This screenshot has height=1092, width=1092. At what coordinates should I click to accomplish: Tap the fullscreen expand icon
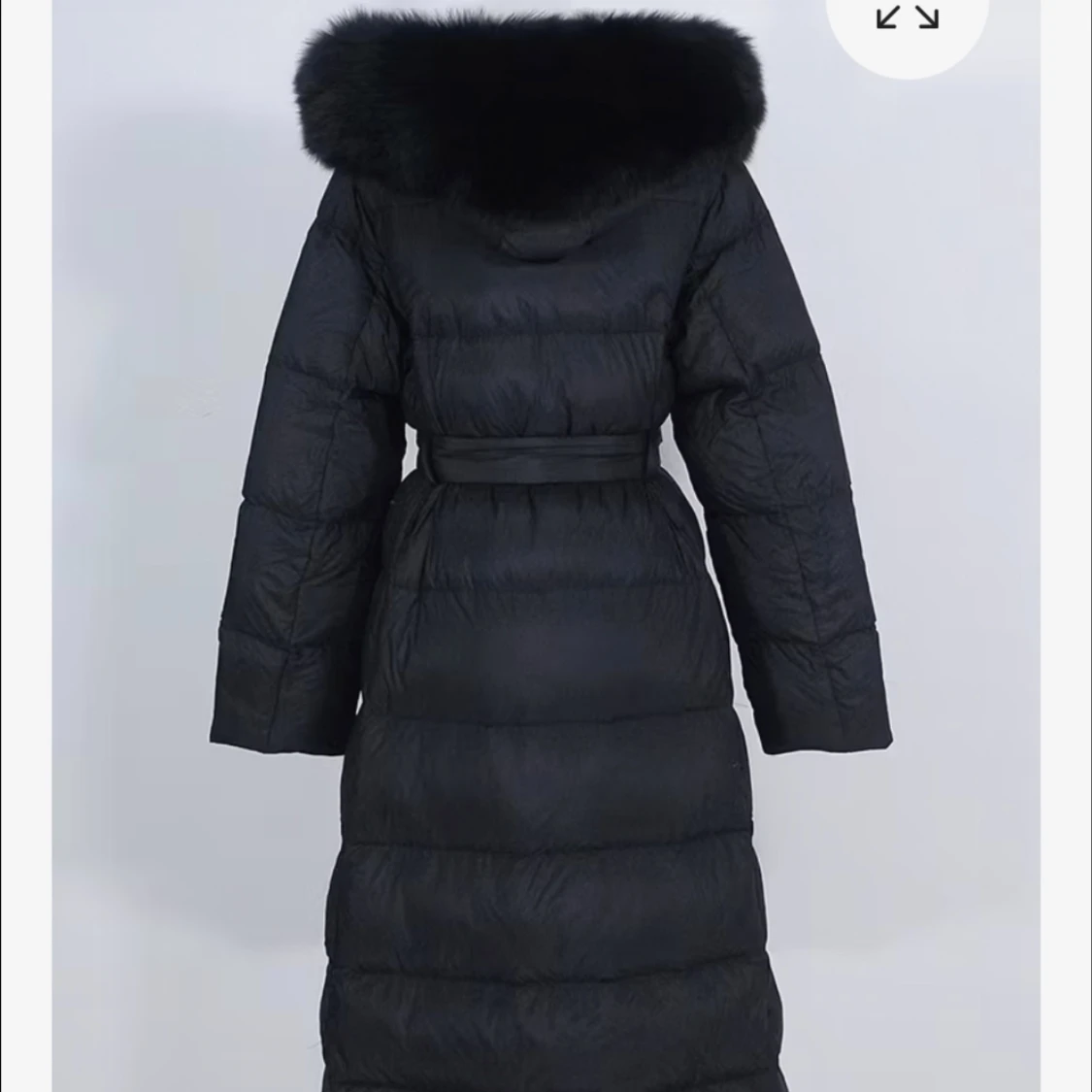907,18
